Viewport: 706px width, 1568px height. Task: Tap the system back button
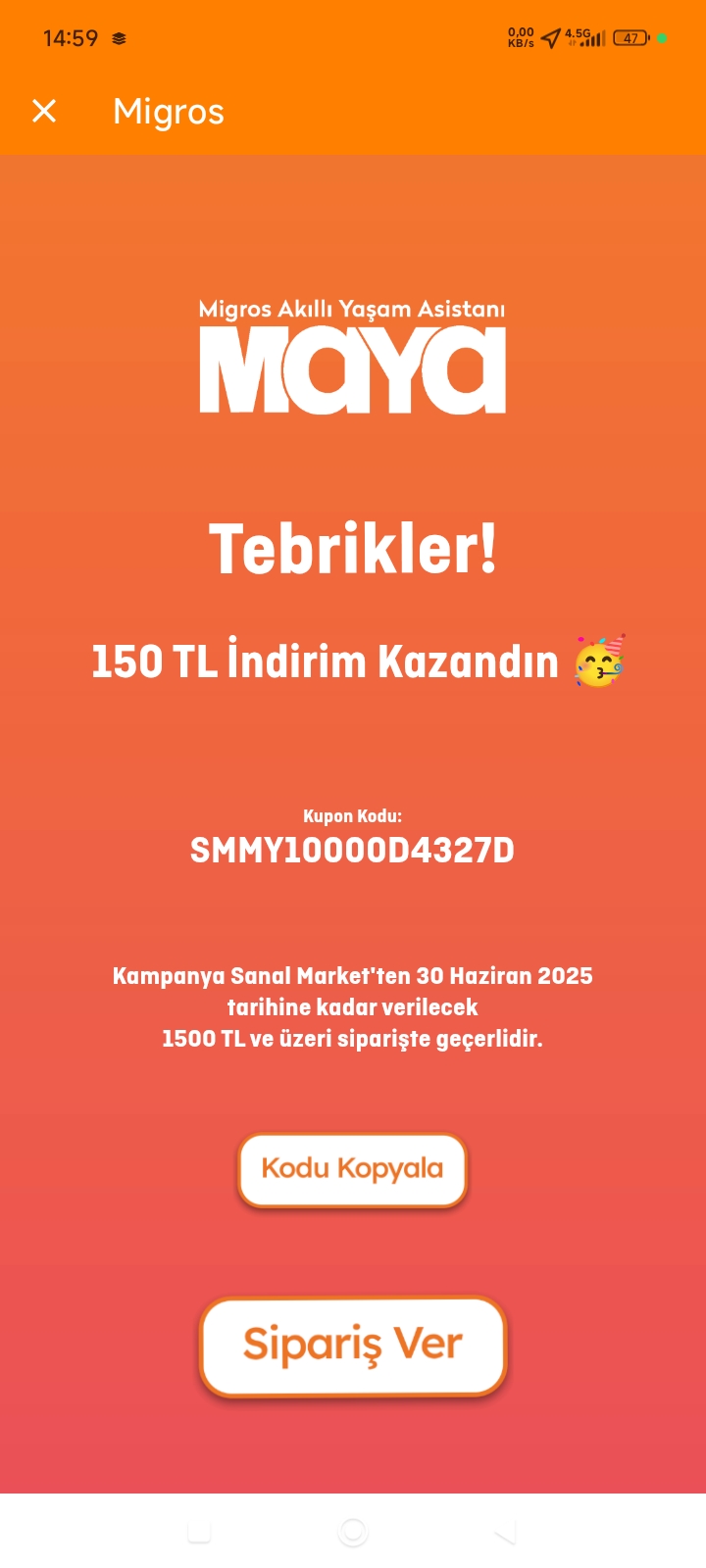click(x=505, y=1533)
